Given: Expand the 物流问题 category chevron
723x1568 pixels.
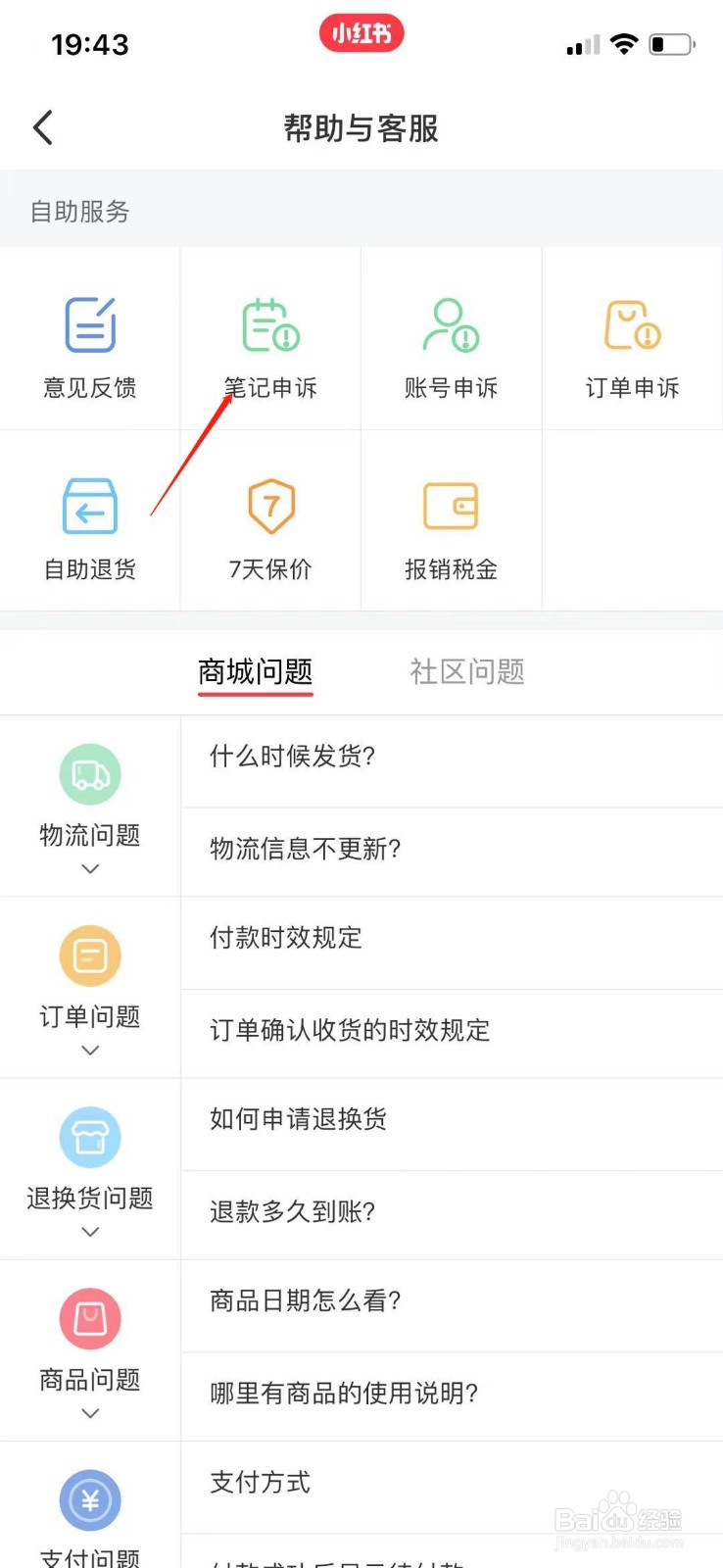Looking at the screenshot, I should click(89, 868).
